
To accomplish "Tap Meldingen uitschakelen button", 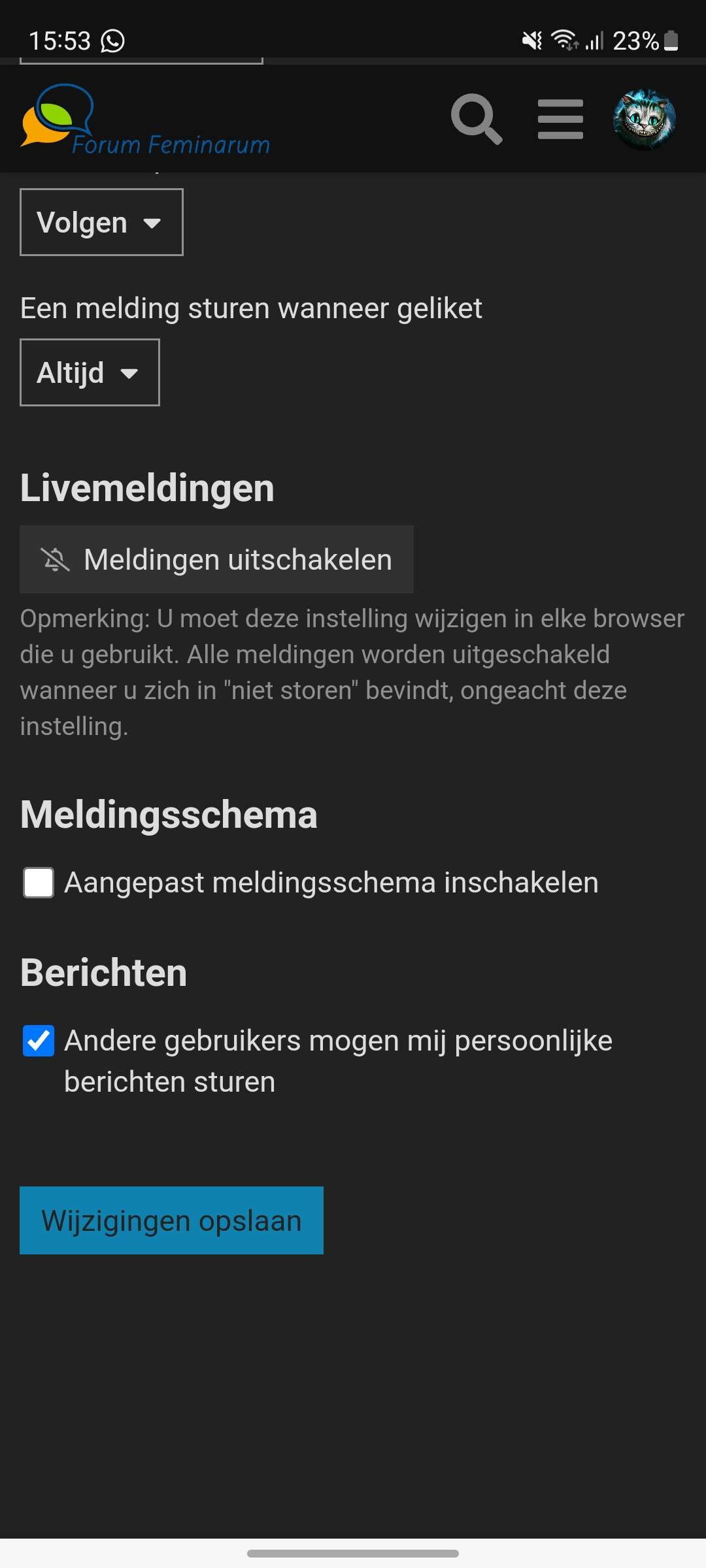I will [x=216, y=559].
